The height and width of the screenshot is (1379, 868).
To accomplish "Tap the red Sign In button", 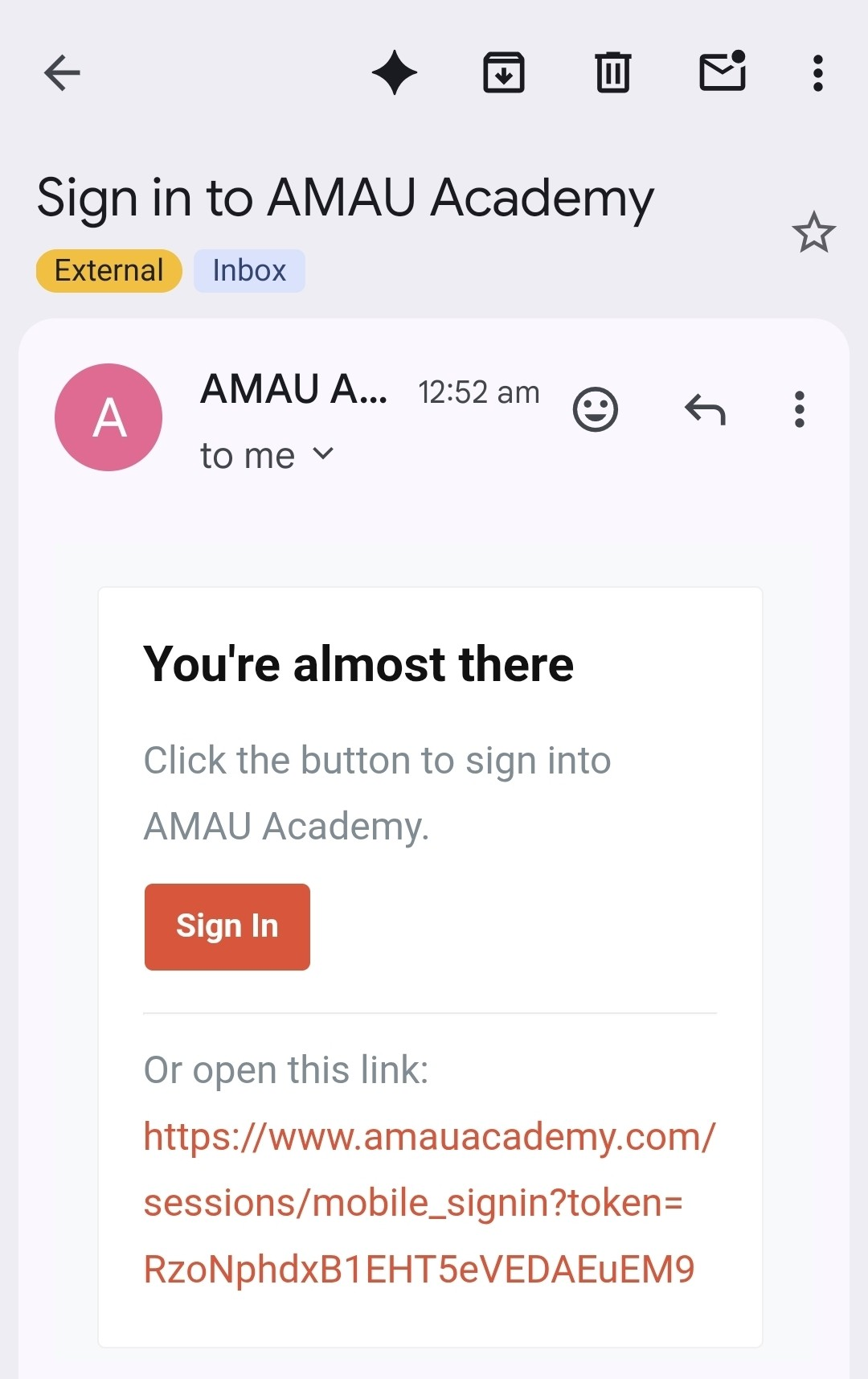I will (227, 926).
